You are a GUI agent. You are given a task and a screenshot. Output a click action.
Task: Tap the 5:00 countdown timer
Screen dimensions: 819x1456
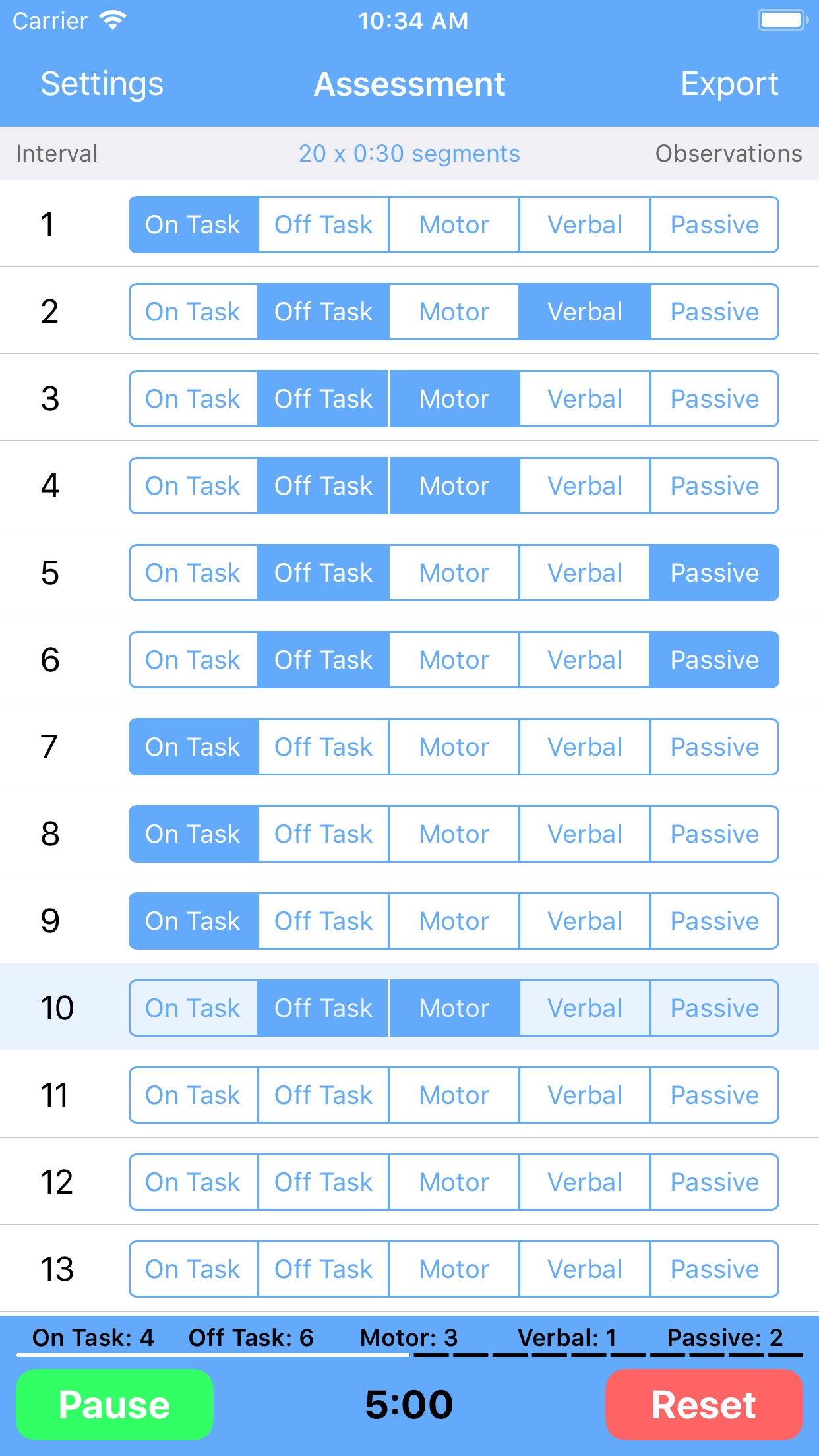[409, 1404]
